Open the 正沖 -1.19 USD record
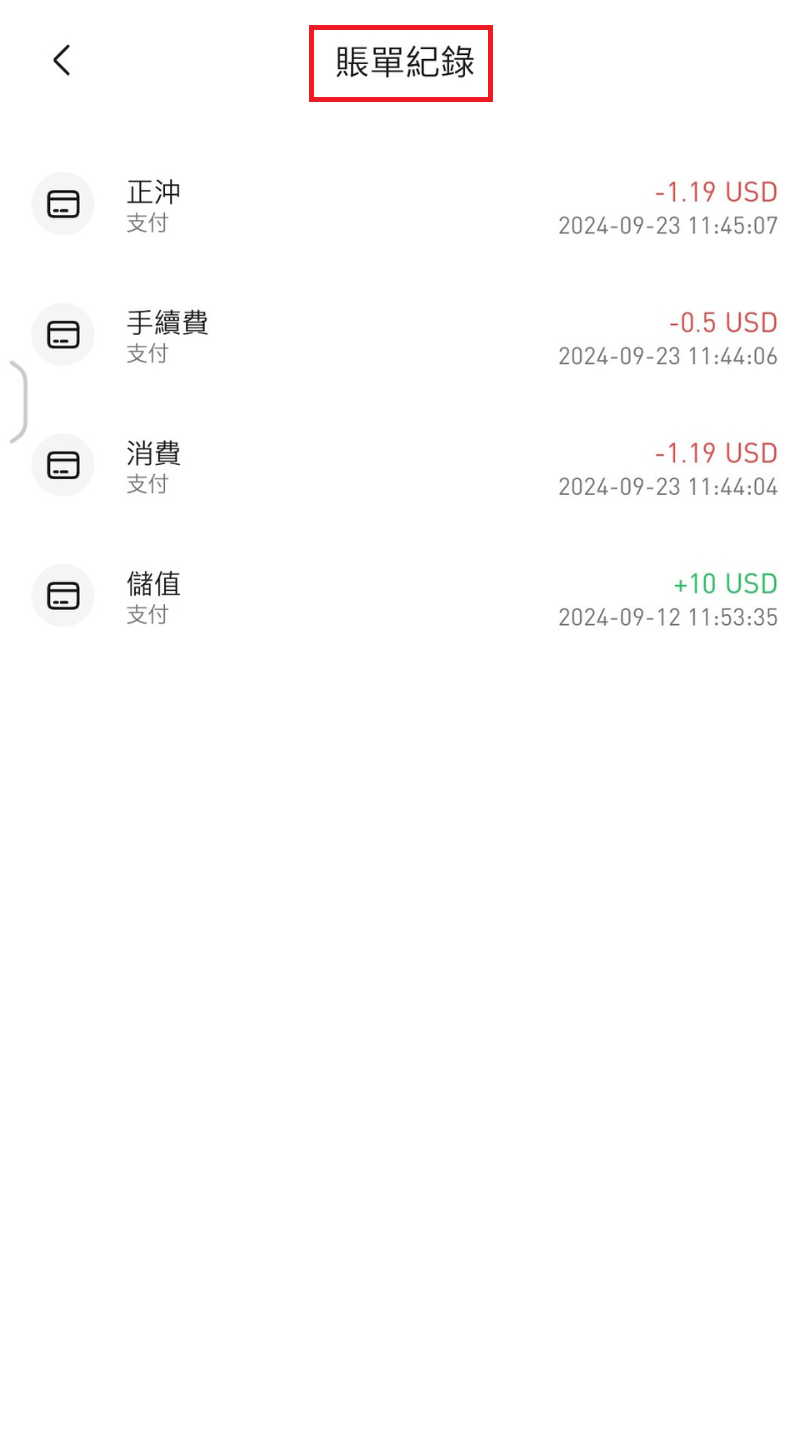The width and height of the screenshot is (810, 1440). (405, 205)
